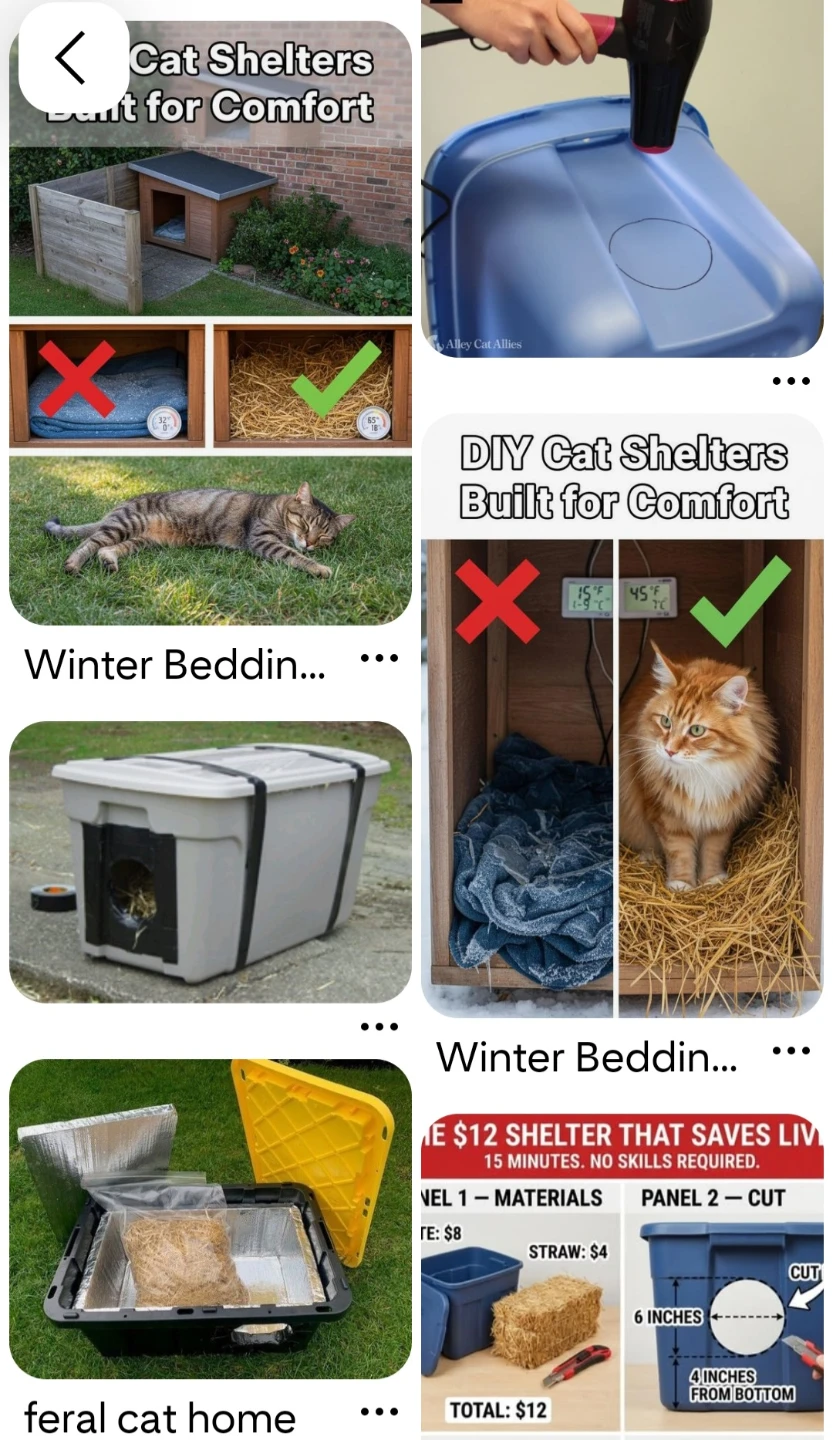Open the feral cat home pin
Image resolution: width=833 pixels, height=1440 pixels.
210,1219
